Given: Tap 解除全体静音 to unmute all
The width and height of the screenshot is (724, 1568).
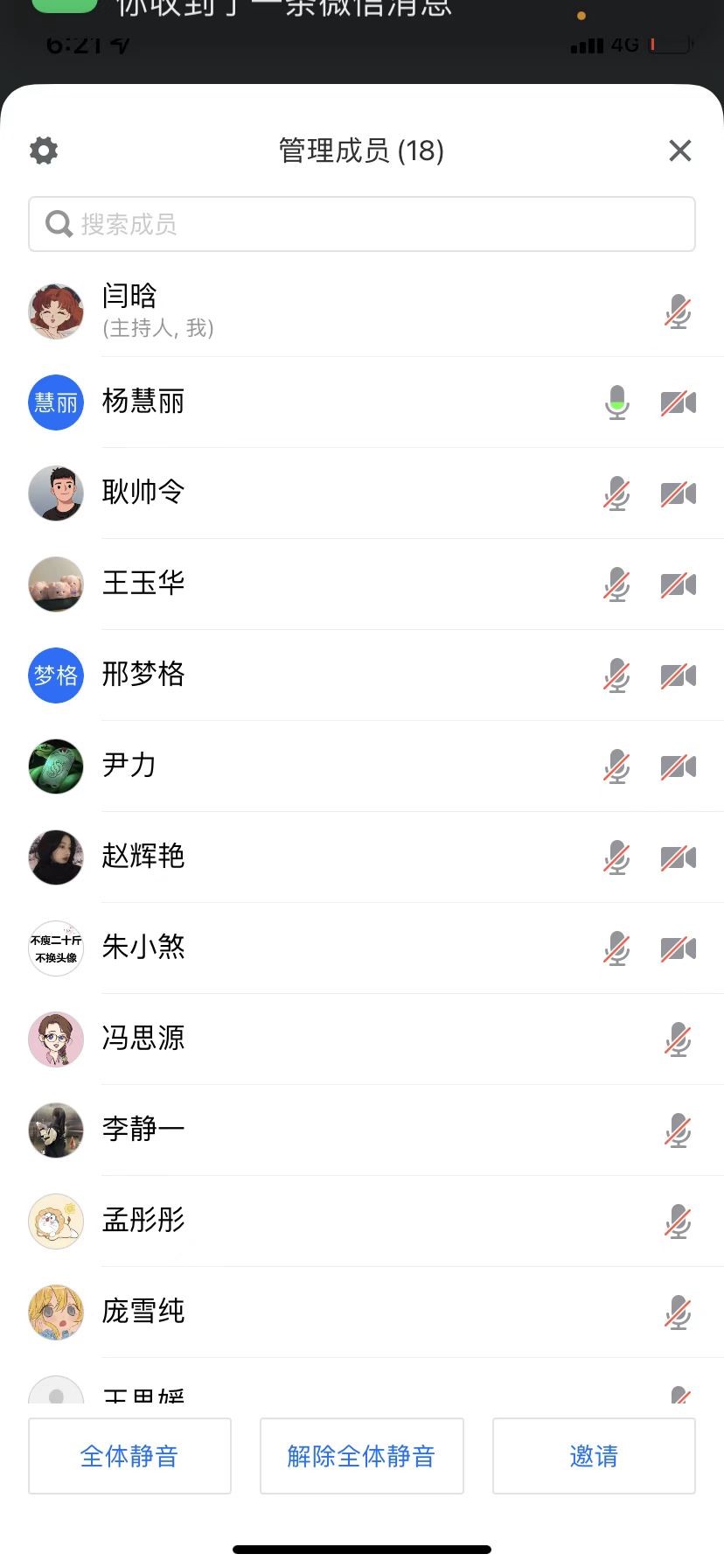Looking at the screenshot, I should click(361, 1456).
